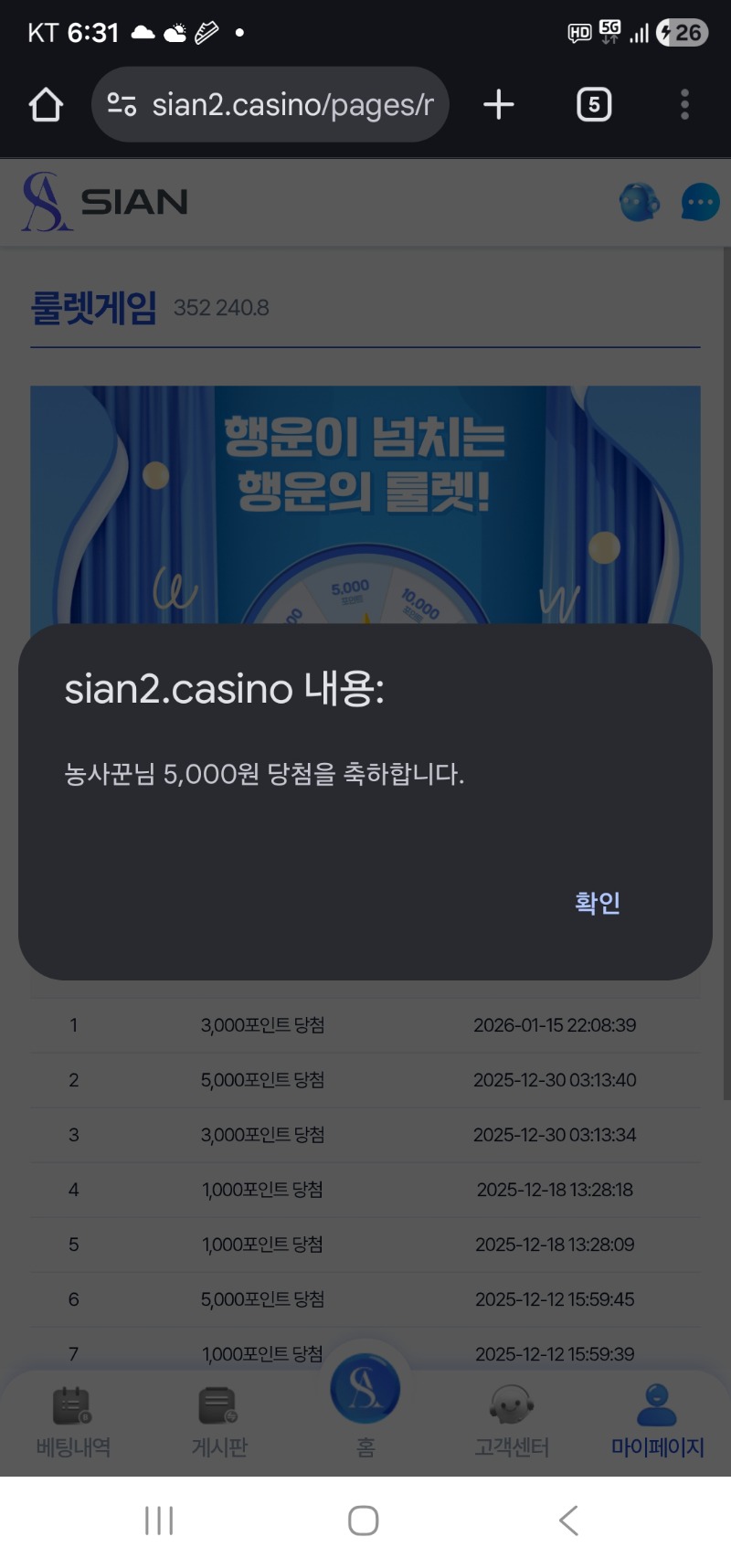The image size is (731, 1568).
Task: Select the 마이페이지 tab
Action: pos(657,1421)
